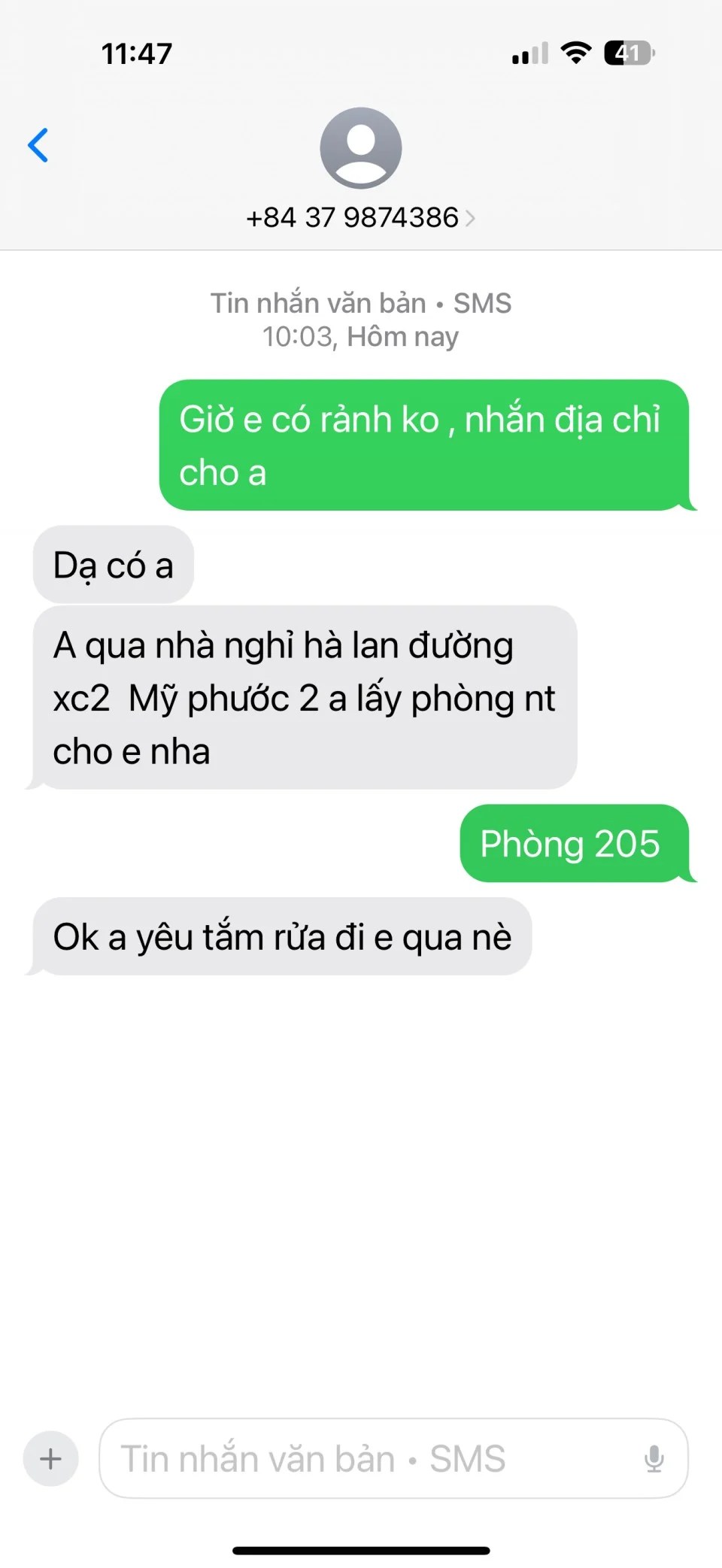
Task: Open the plus attachments menu
Action: (51, 1459)
